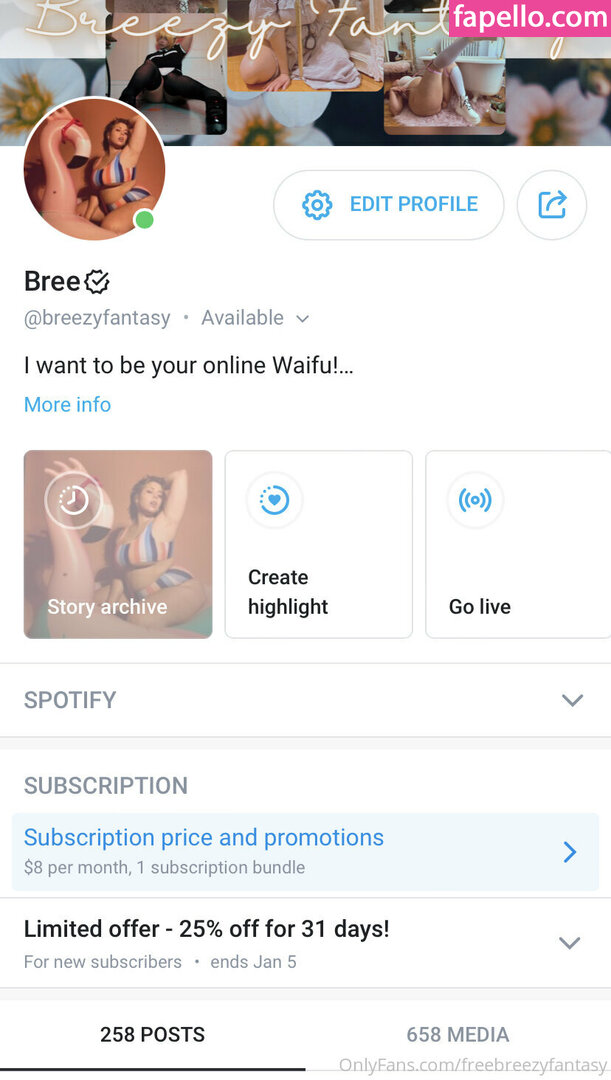
Task: Open the Available status dropdown
Action: (256, 318)
